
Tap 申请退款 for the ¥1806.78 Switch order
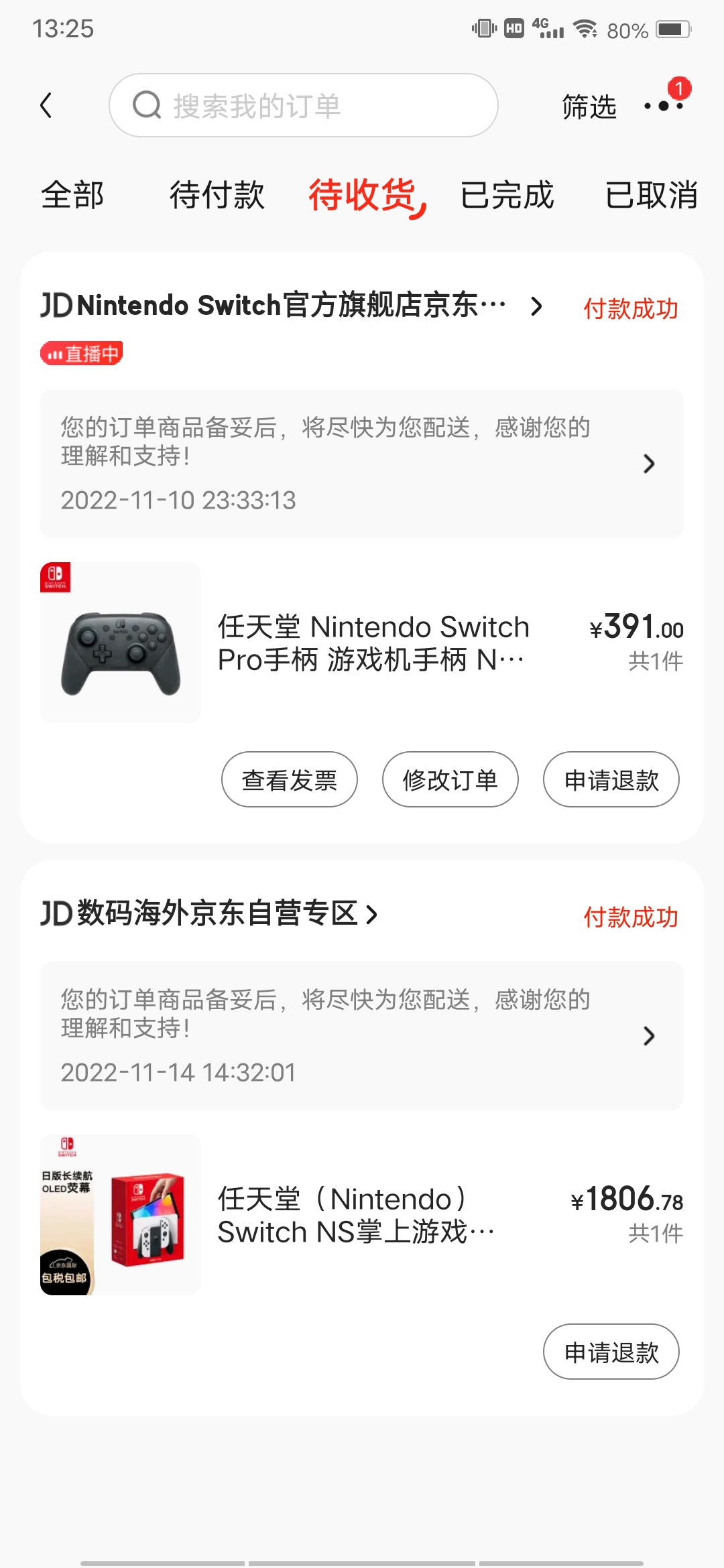pos(611,1352)
